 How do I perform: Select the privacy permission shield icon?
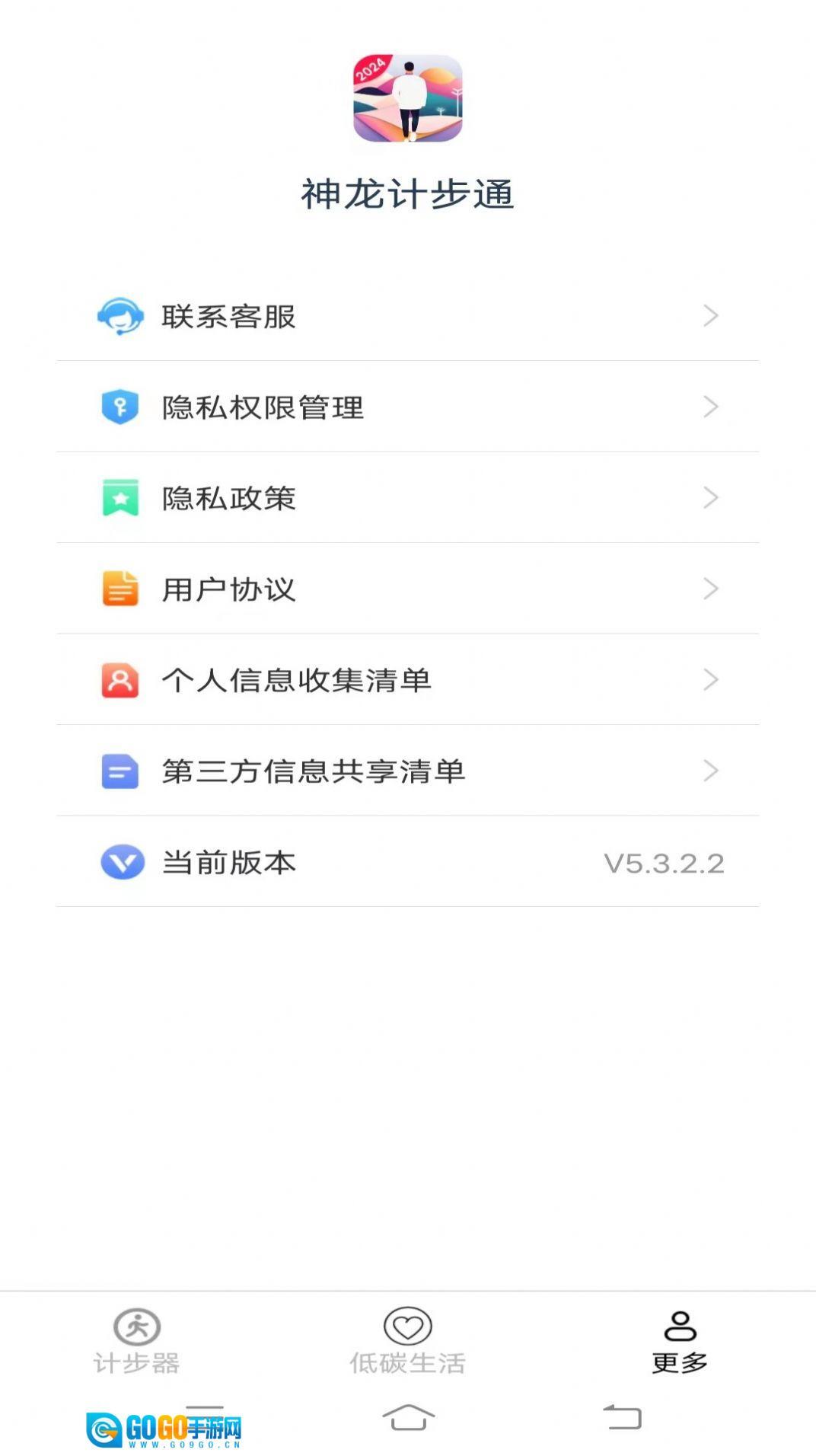point(120,407)
